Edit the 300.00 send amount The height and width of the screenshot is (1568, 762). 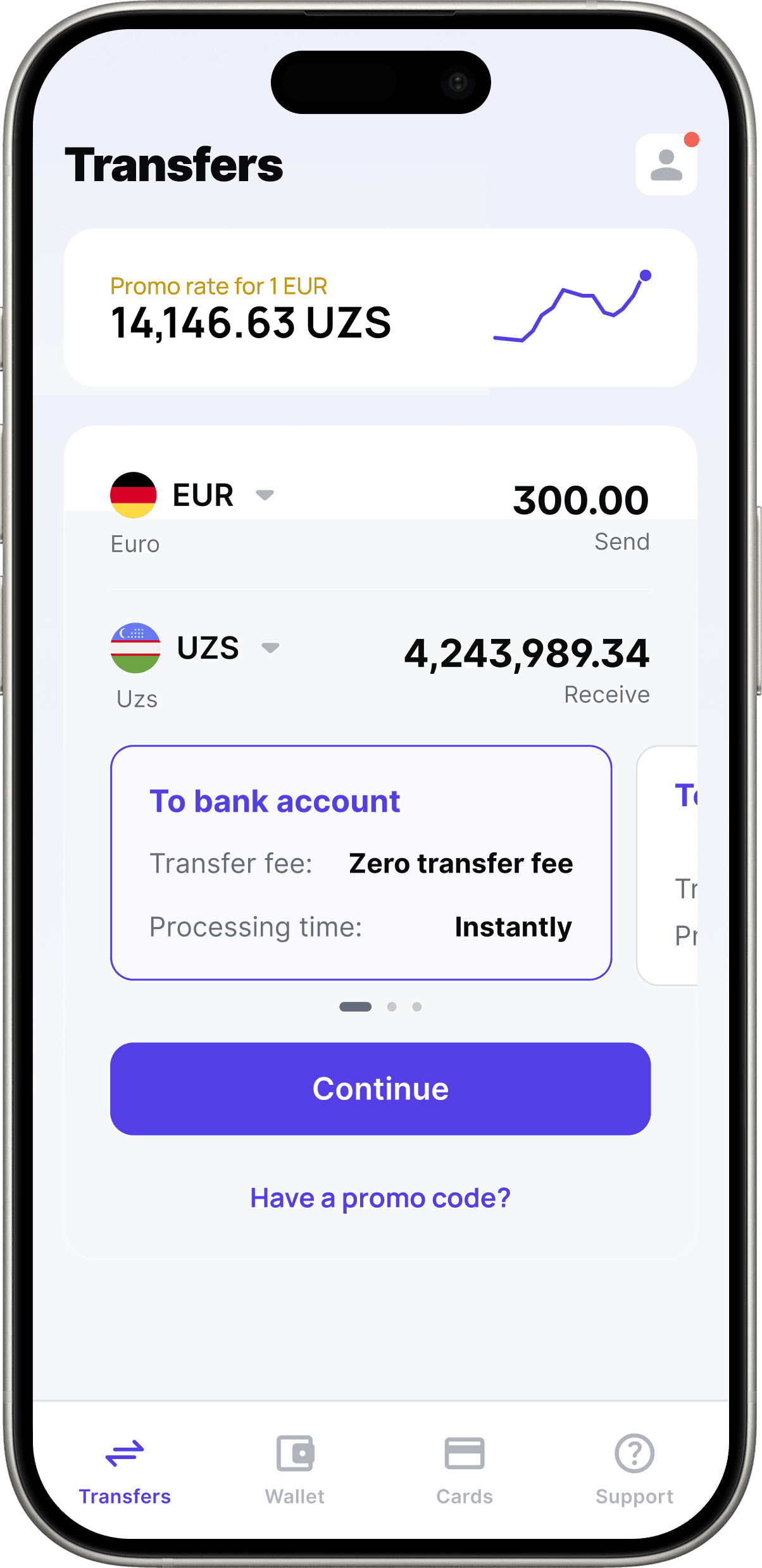click(x=580, y=500)
